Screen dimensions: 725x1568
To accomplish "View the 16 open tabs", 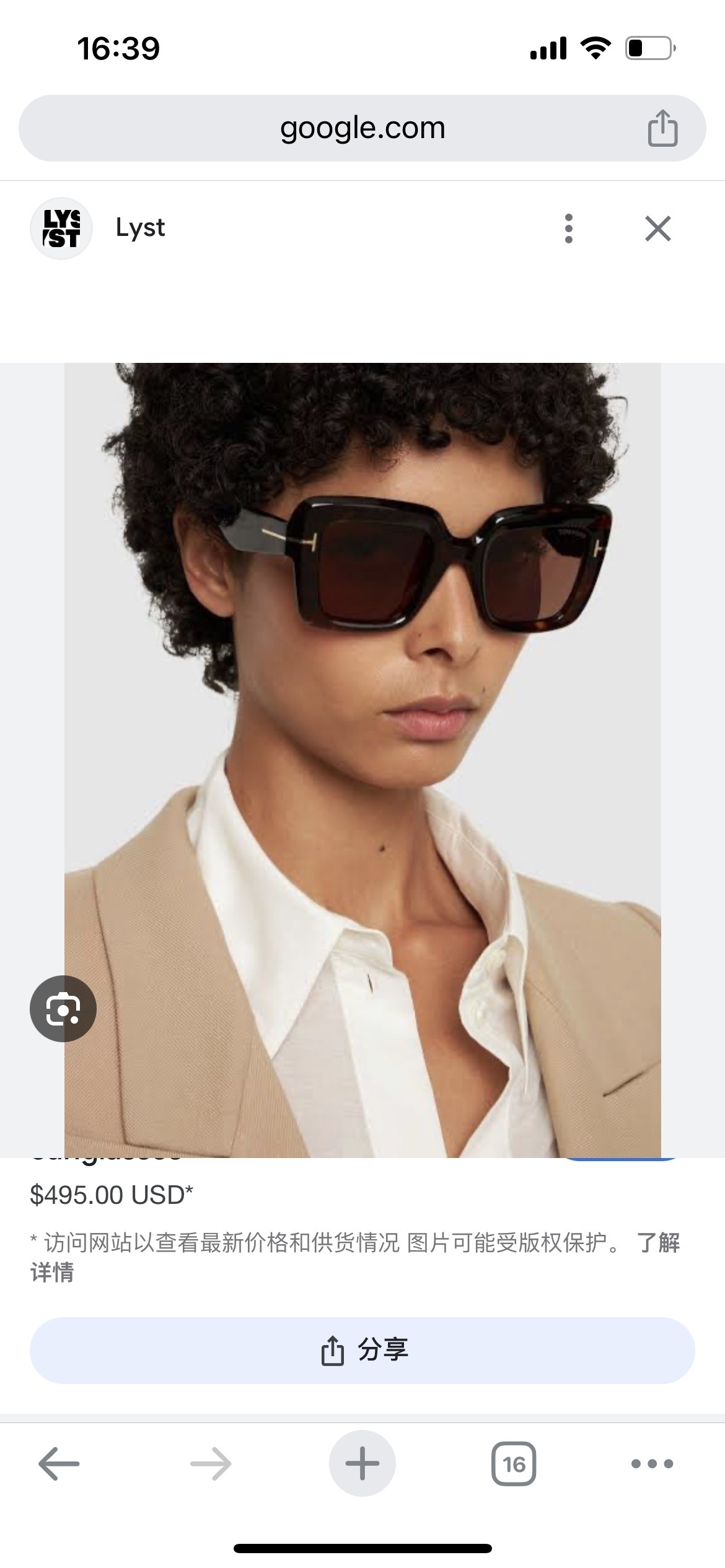I will pos(514,1464).
